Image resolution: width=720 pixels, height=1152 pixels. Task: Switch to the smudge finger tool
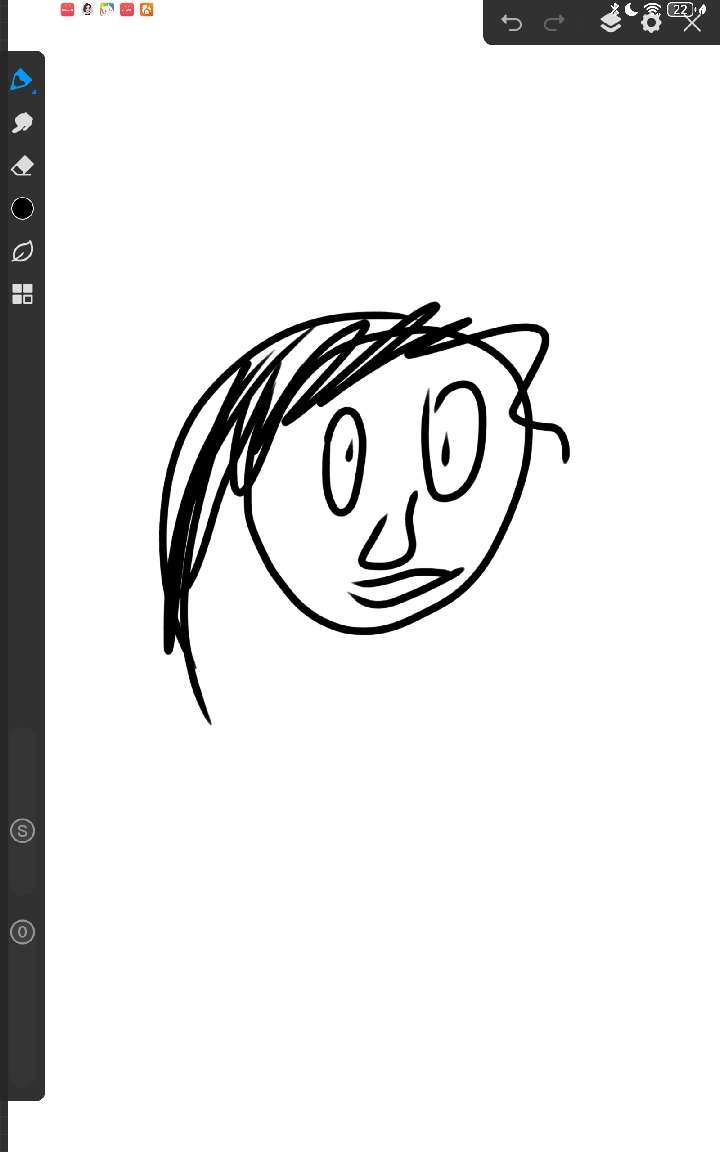coord(22,123)
